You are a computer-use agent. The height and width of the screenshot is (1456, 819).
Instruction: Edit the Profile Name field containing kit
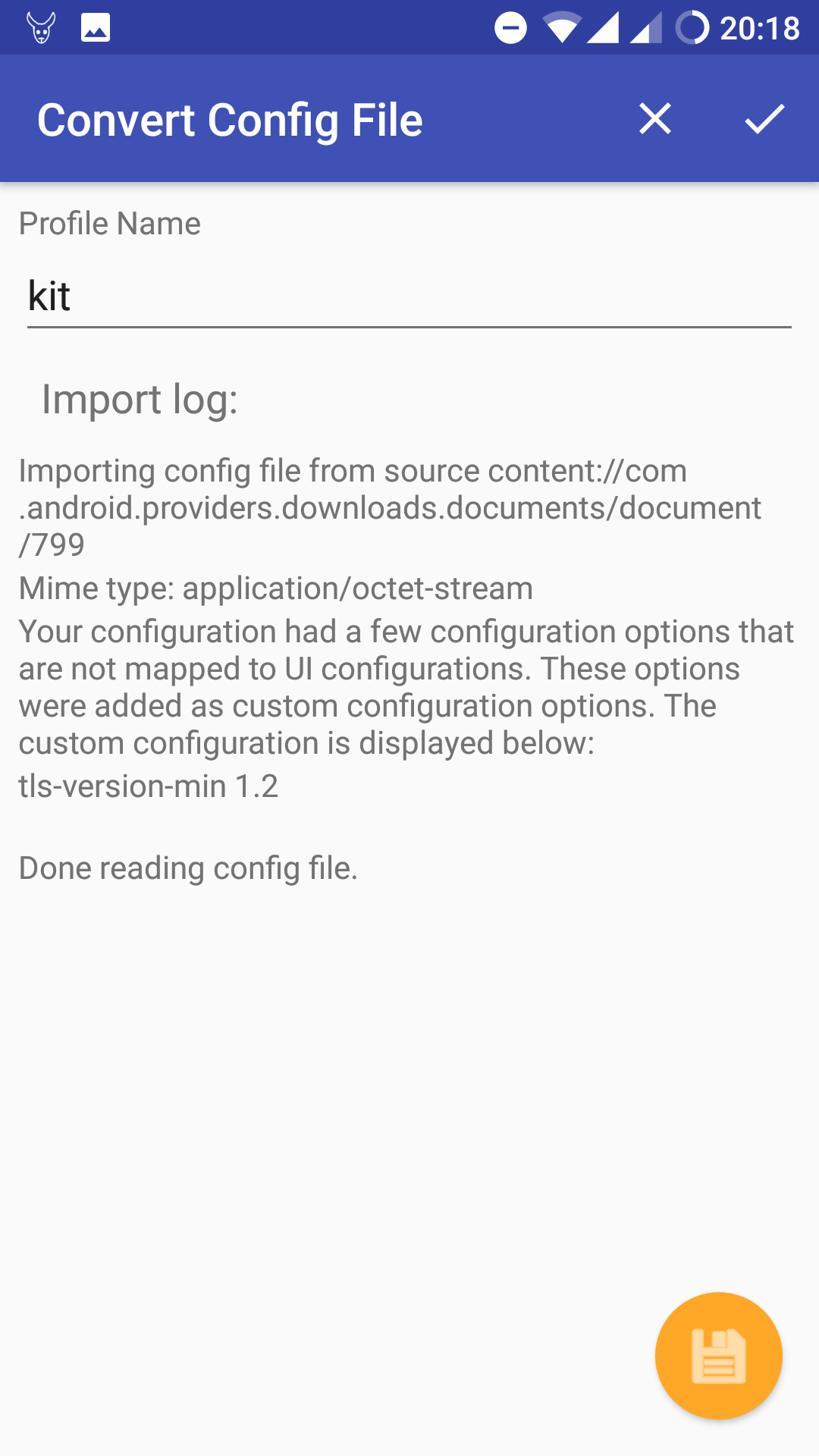[408, 296]
